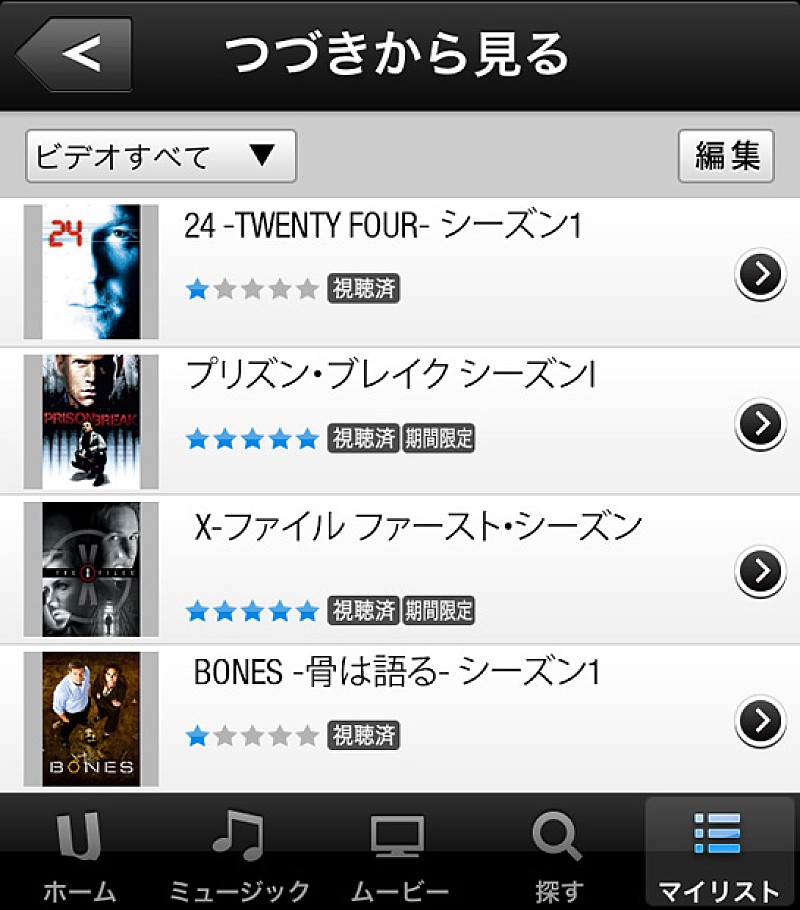Expand details for BONES -骨は語る-
The width and height of the screenshot is (800, 910).
point(760,720)
